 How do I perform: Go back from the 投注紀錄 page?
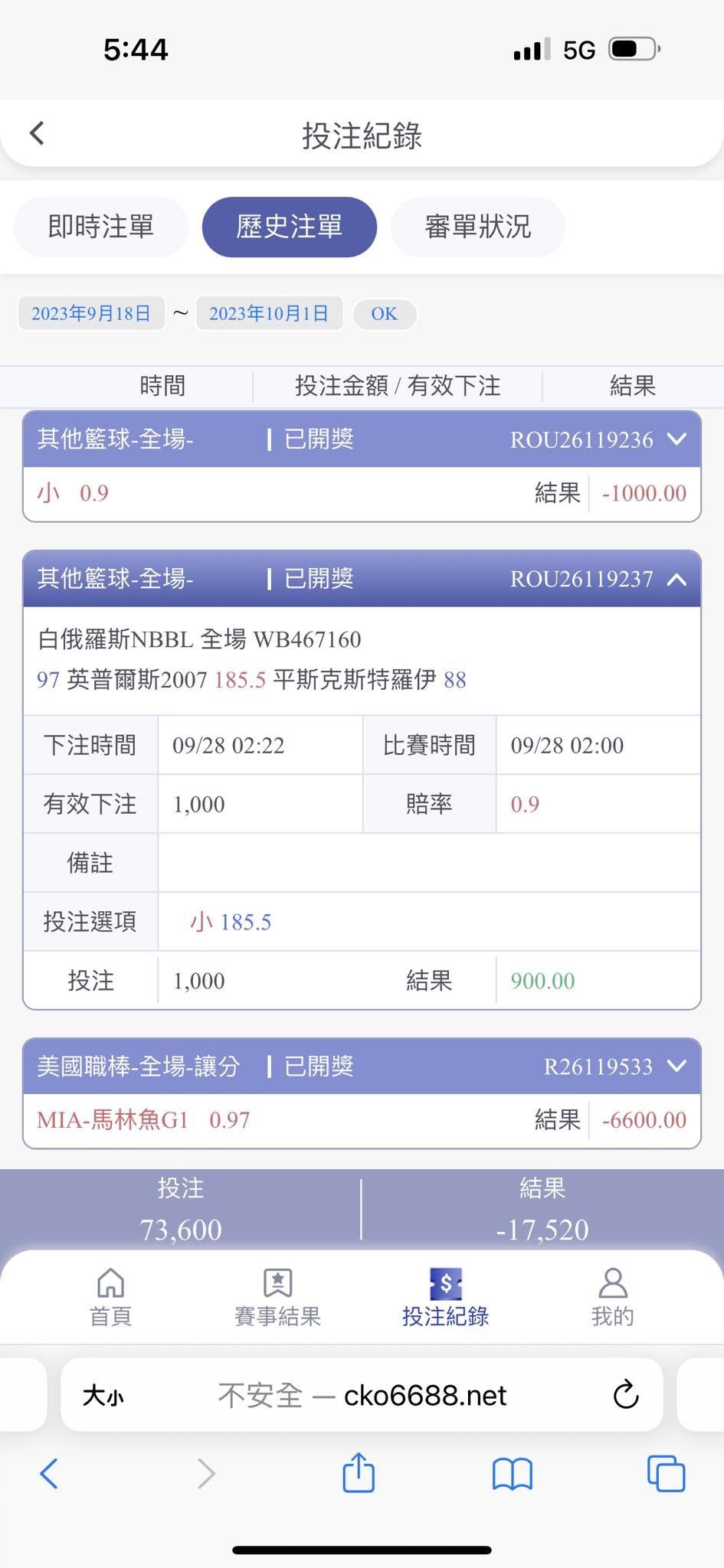pyautogui.click(x=37, y=133)
